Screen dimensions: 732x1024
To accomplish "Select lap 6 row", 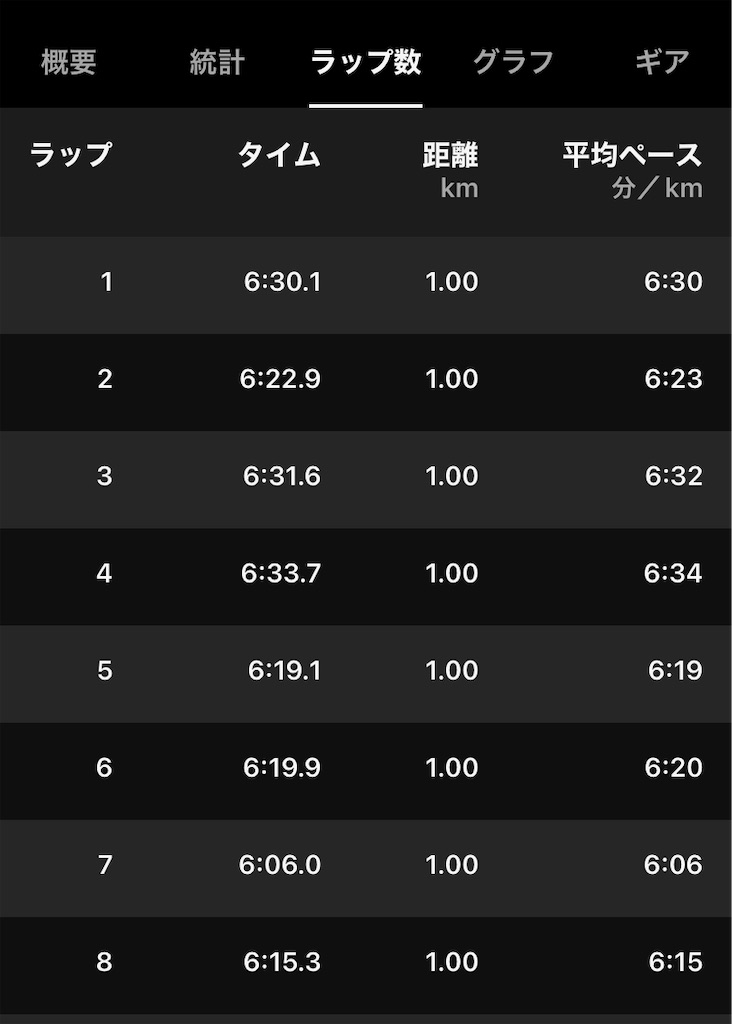I will tap(366, 768).
